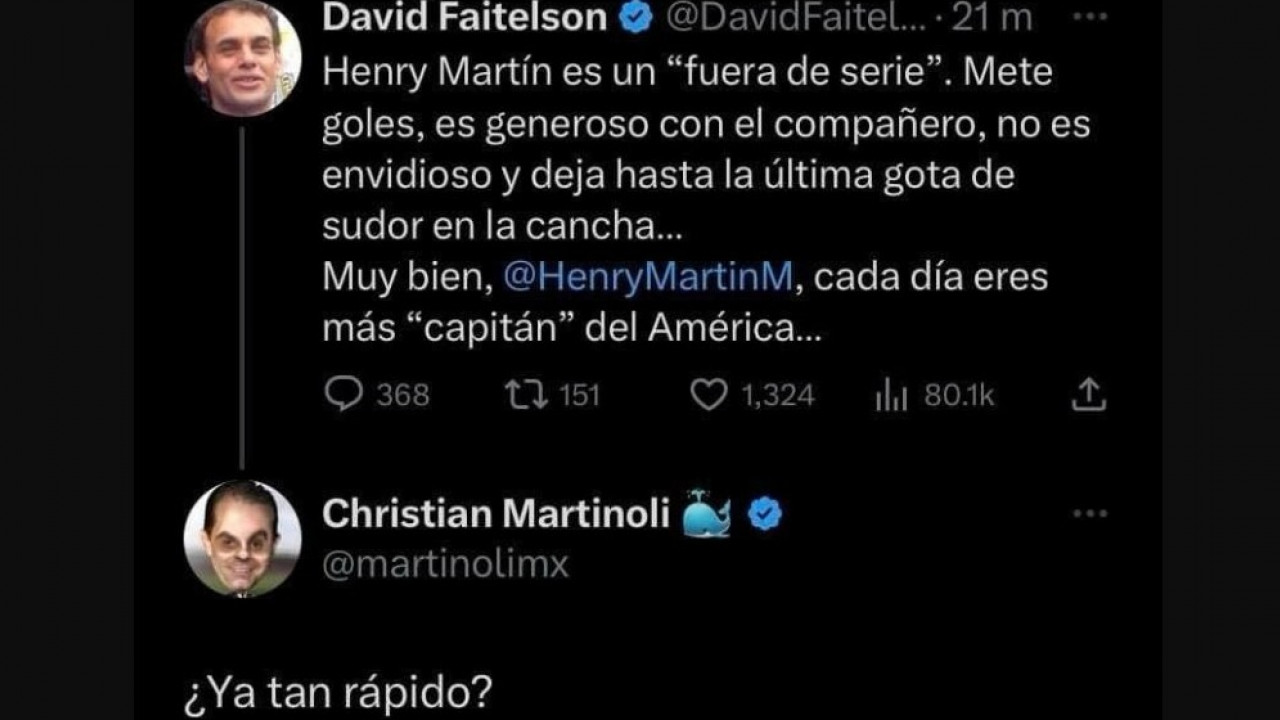Reply to David Faitelson's tweet
Viewport: 1280px width, 720px height.
coord(345,396)
